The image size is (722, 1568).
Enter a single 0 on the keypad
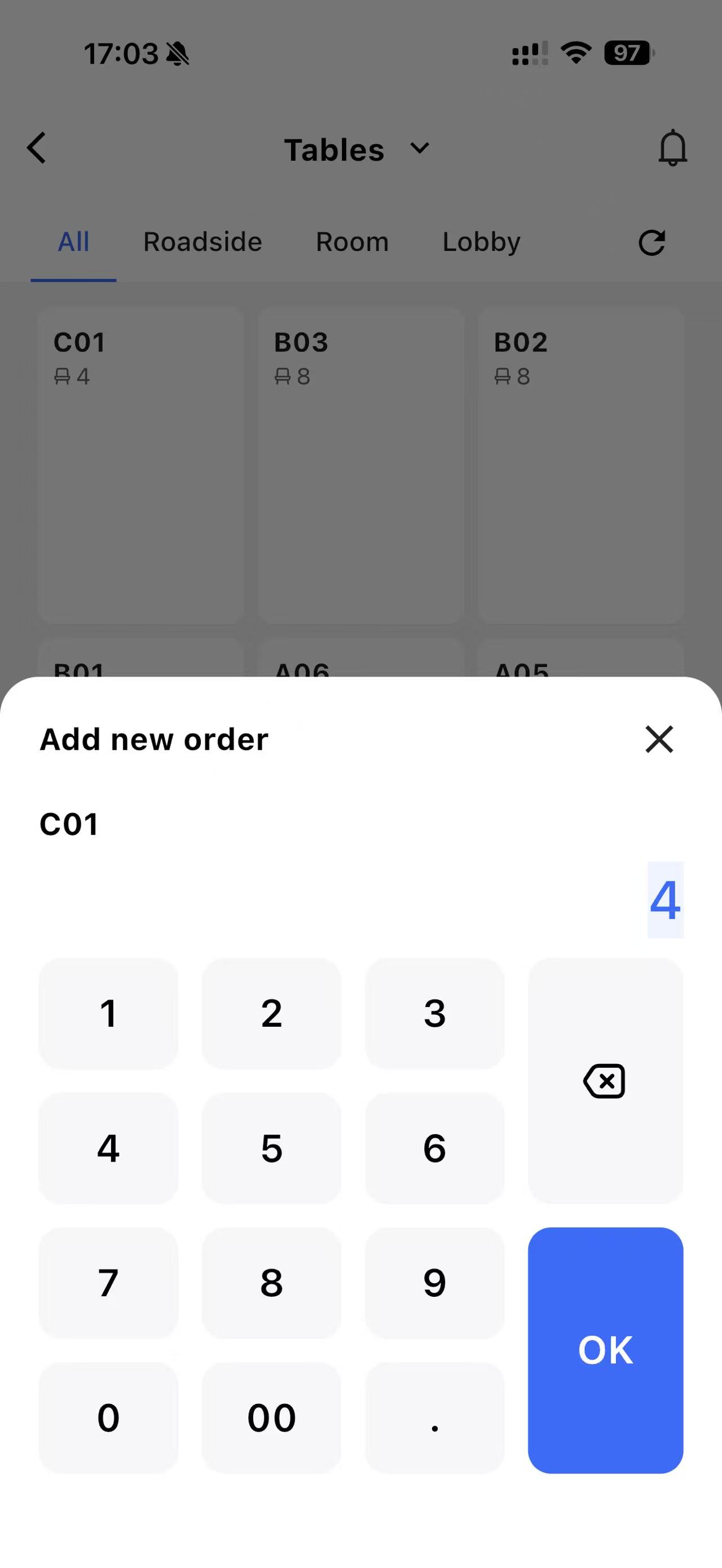(108, 1417)
